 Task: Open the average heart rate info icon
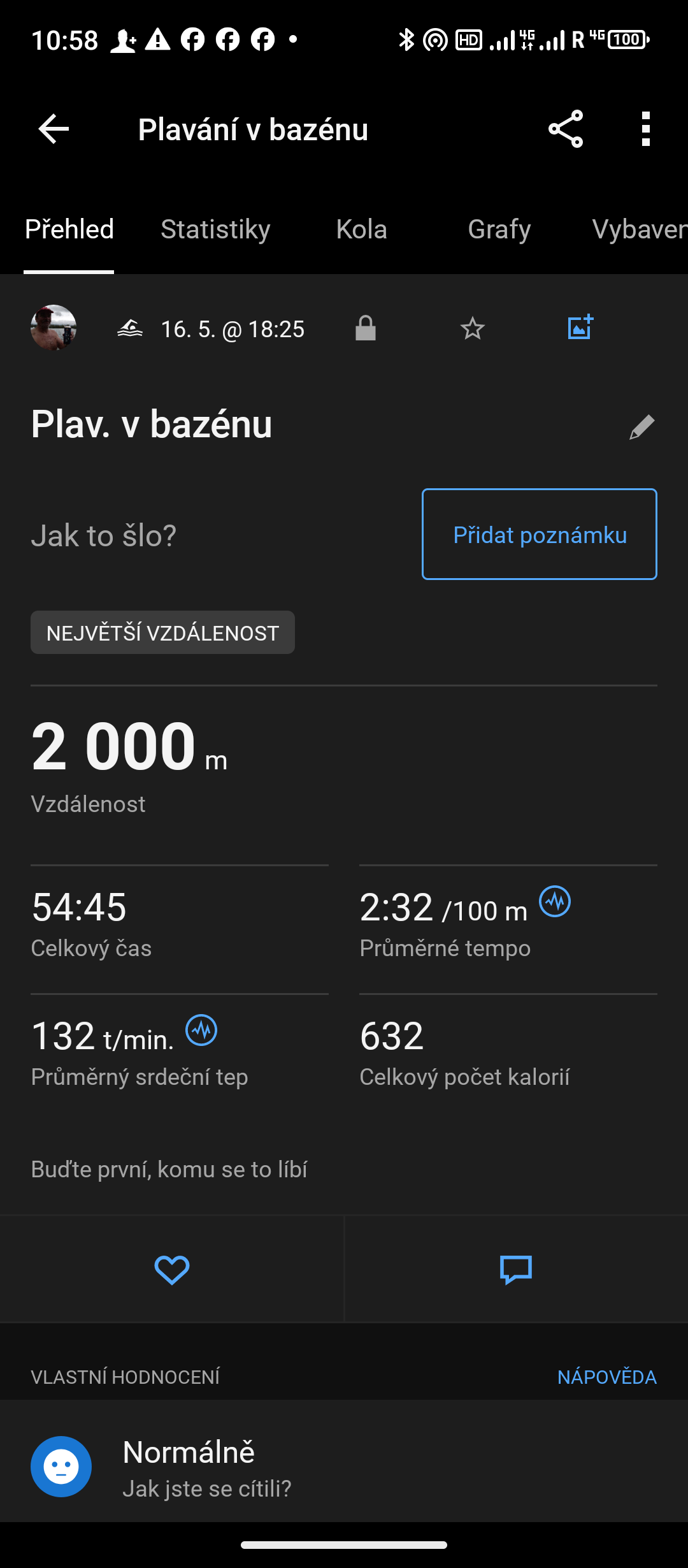[x=201, y=1030]
